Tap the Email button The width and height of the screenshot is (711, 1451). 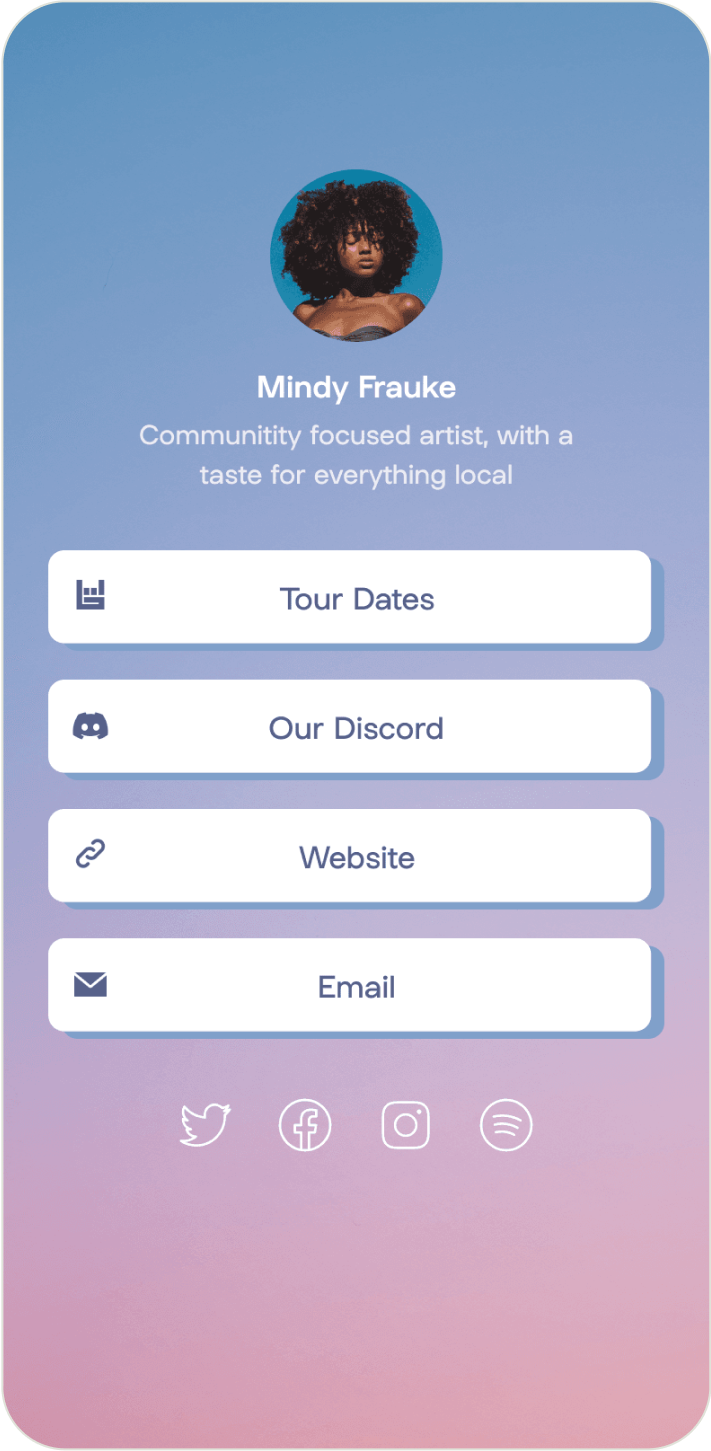tap(350, 985)
